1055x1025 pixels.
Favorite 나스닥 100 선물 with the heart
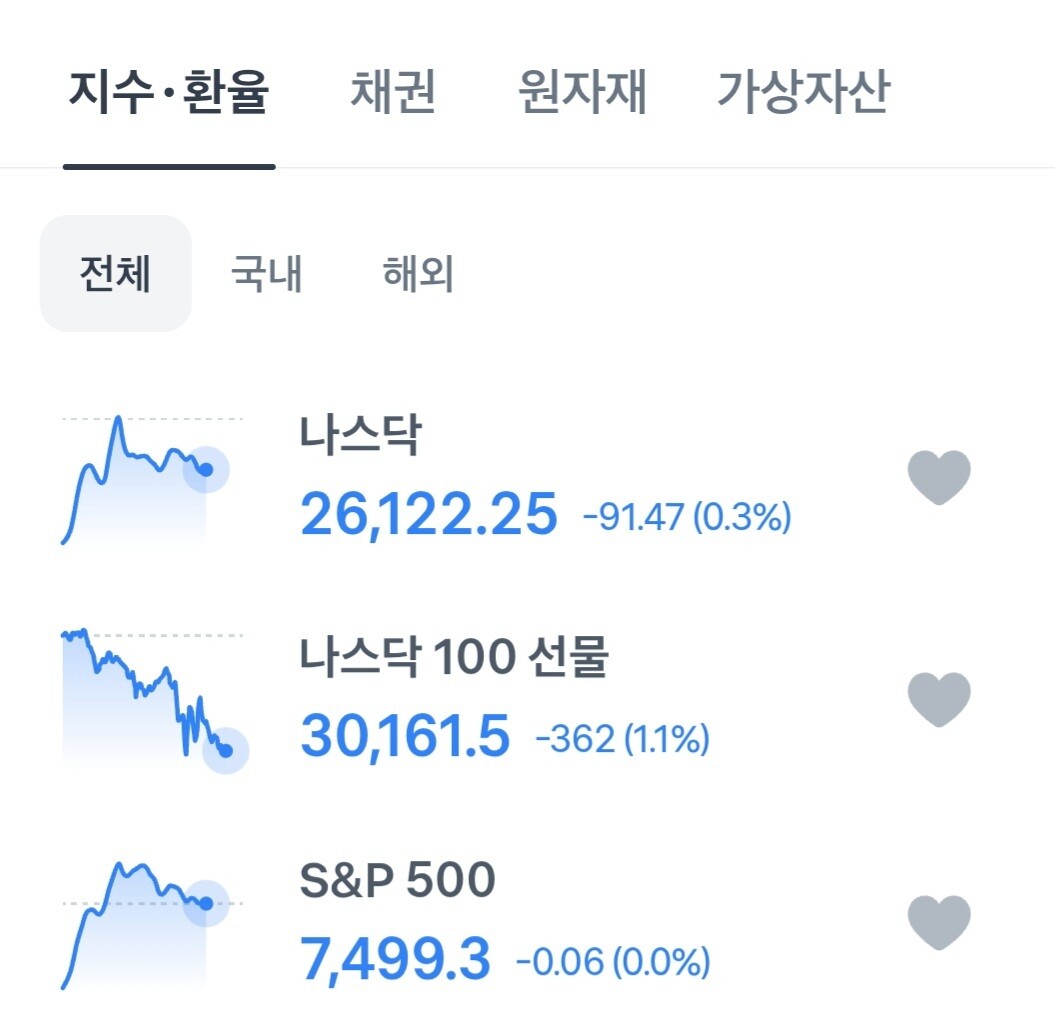pos(939,700)
